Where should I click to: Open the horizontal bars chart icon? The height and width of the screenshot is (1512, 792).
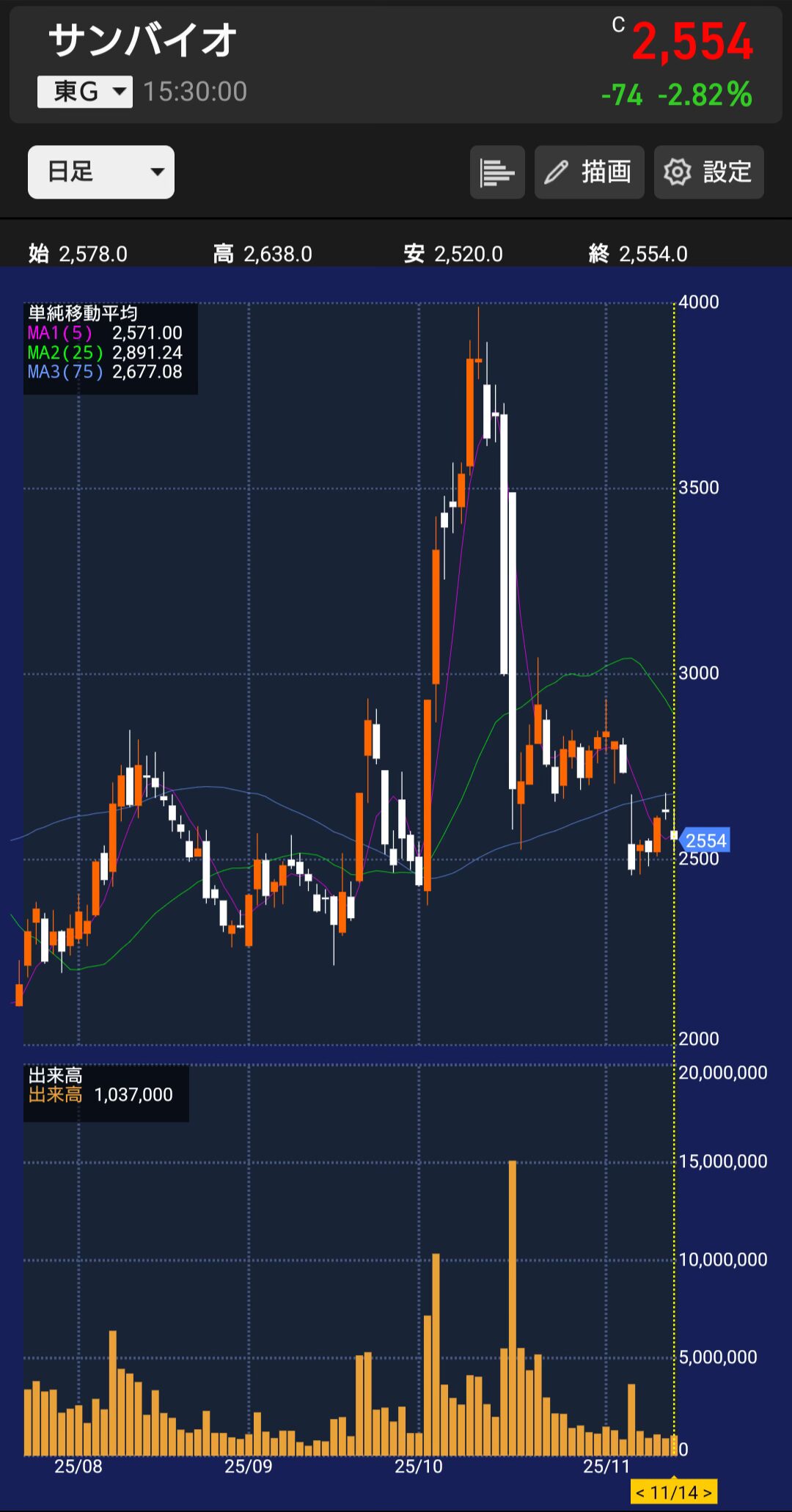point(497,172)
